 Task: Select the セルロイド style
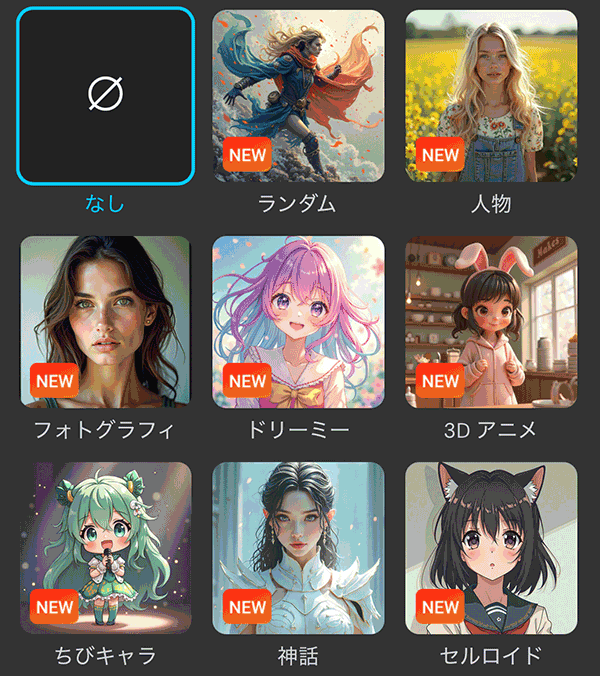point(491,547)
